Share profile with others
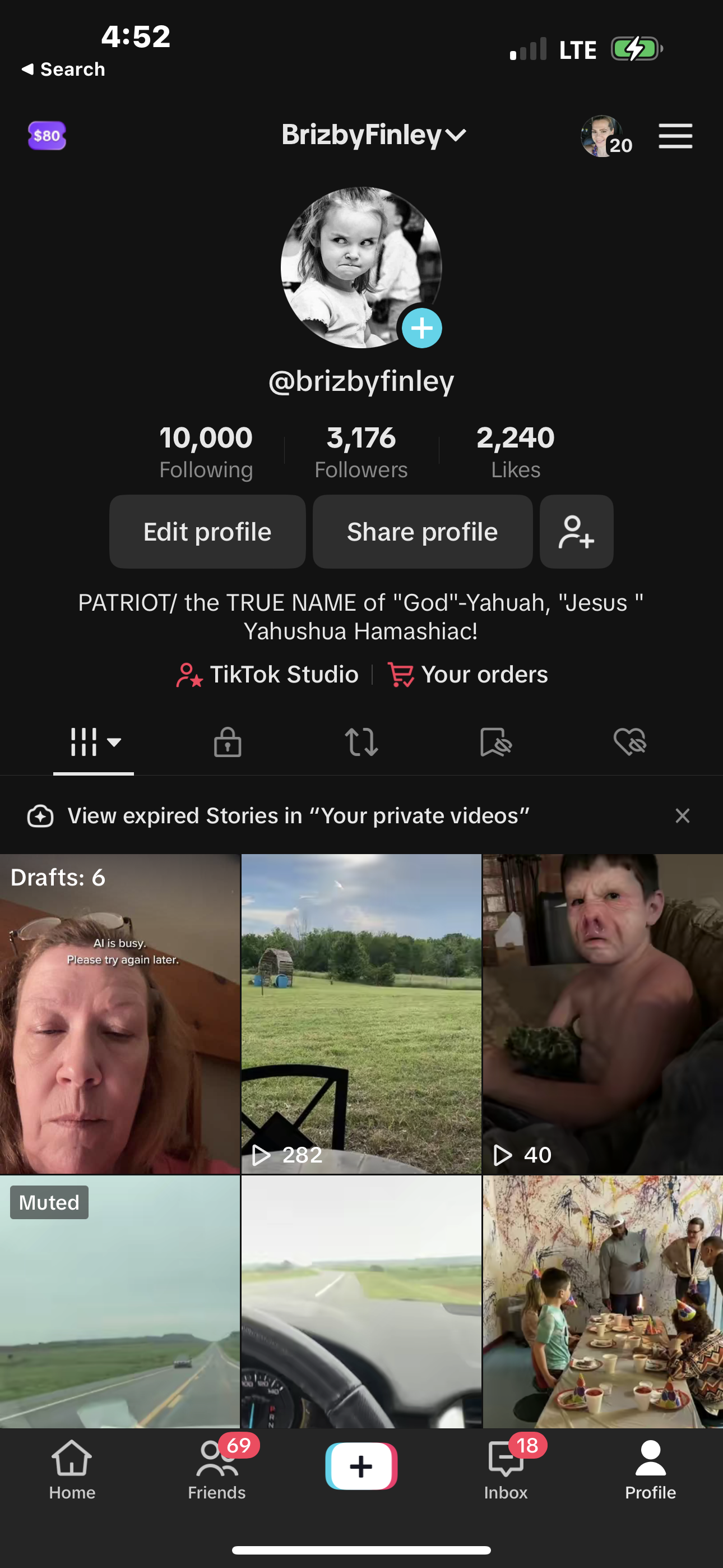This screenshot has width=723, height=1568. [423, 532]
